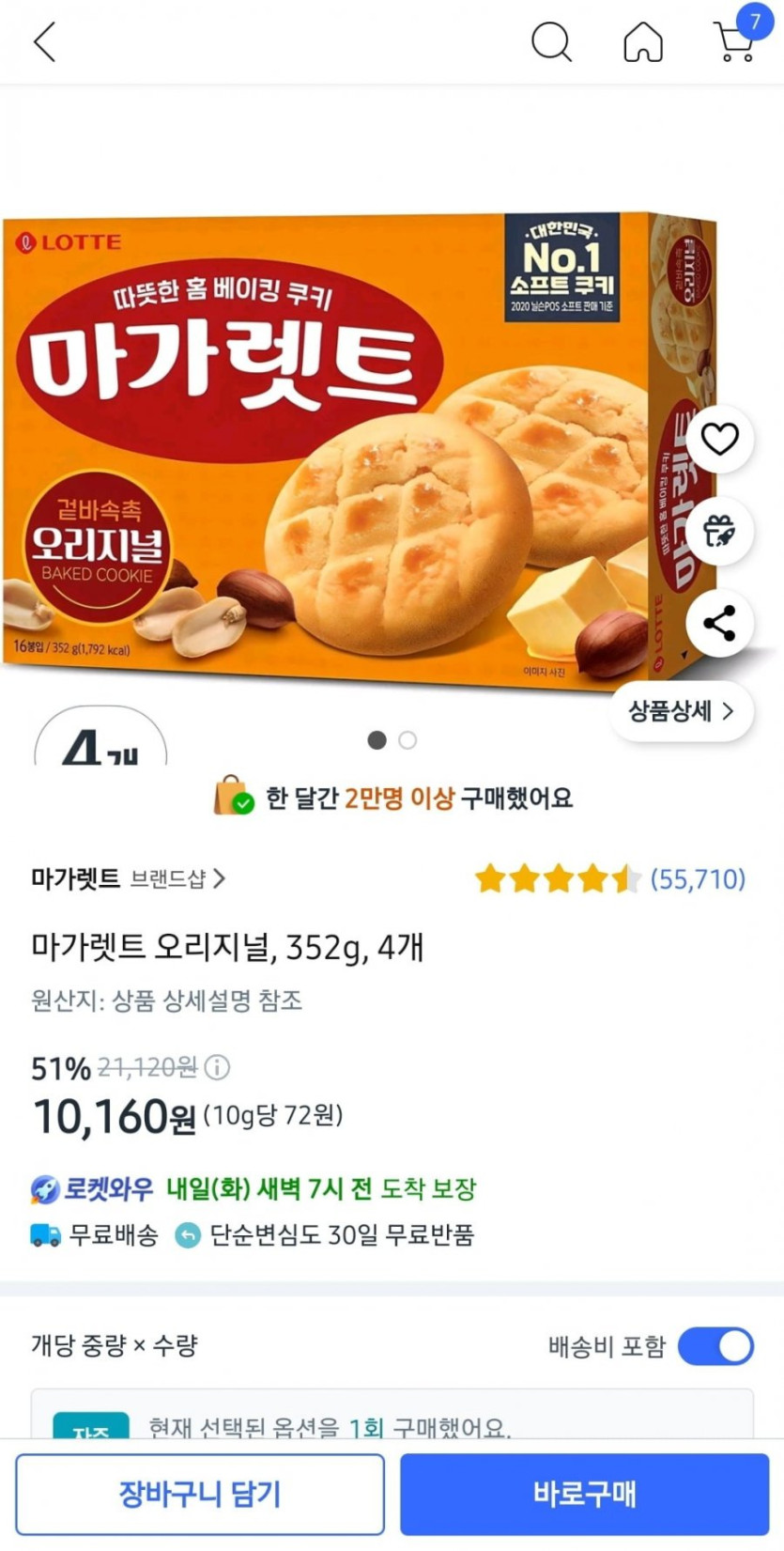The image size is (784, 1551).
Task: Open the search icon
Action: pyautogui.click(x=551, y=42)
